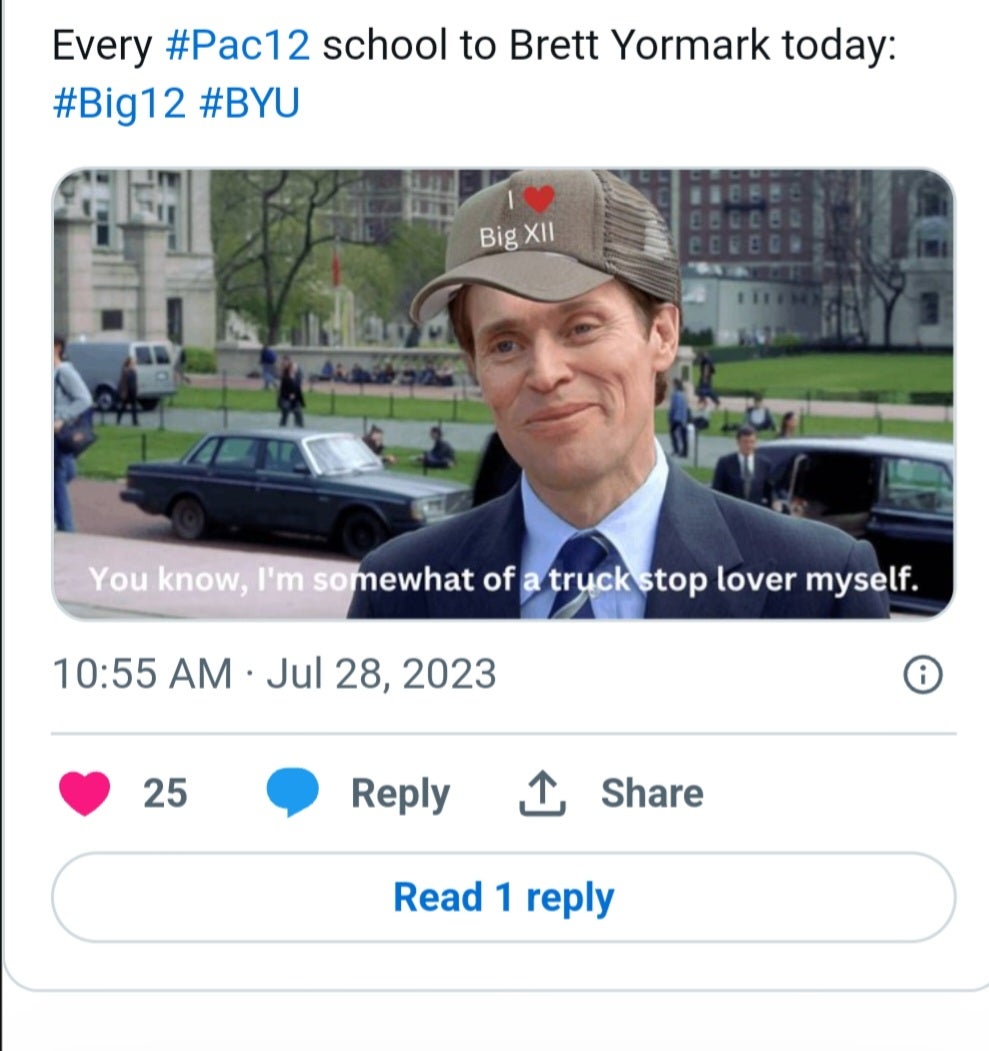The width and height of the screenshot is (989, 1051).
Task: Click the Reply label text
Action: point(400,793)
